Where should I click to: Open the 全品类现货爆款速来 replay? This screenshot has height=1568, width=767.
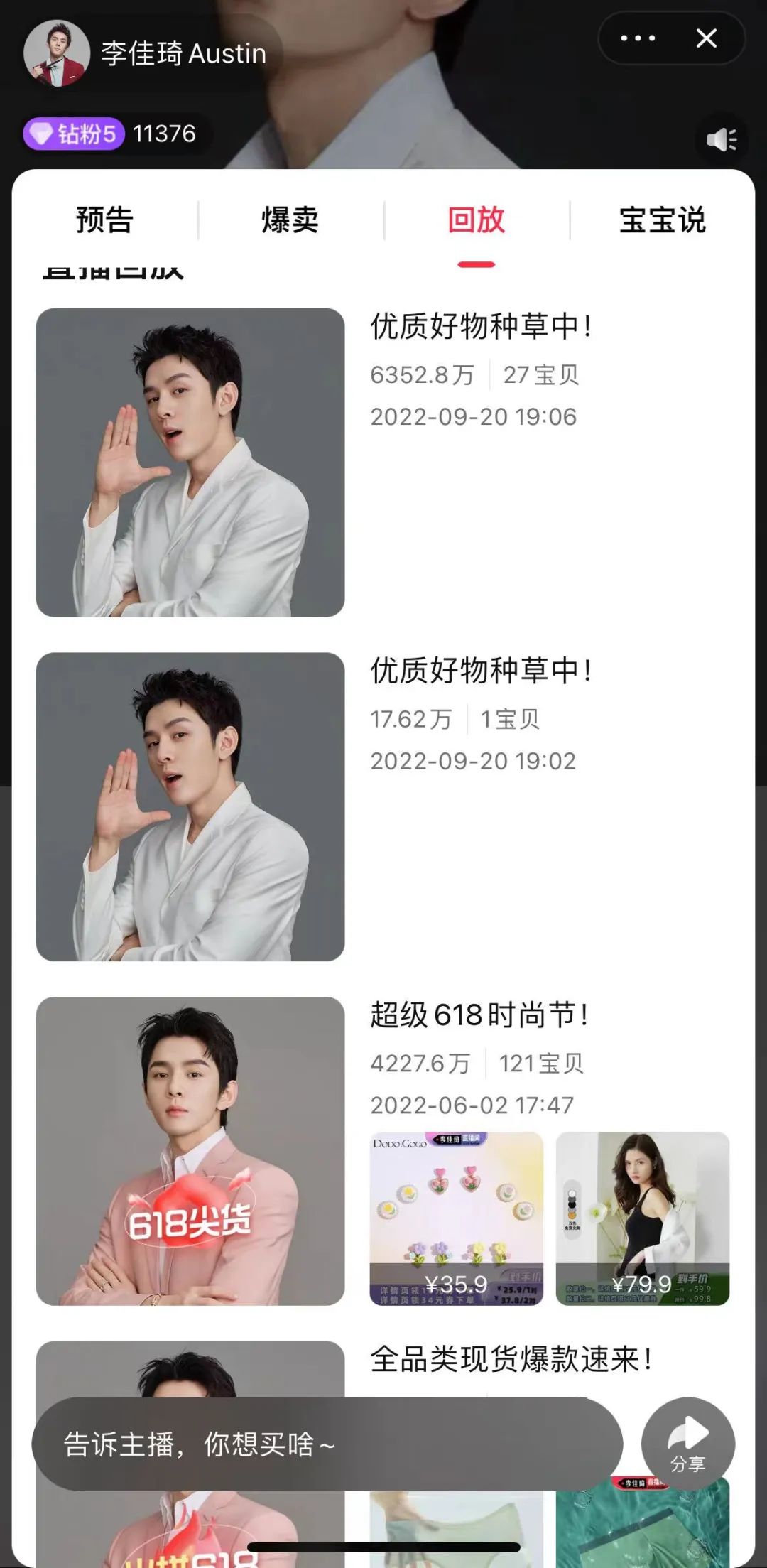[x=511, y=1359]
